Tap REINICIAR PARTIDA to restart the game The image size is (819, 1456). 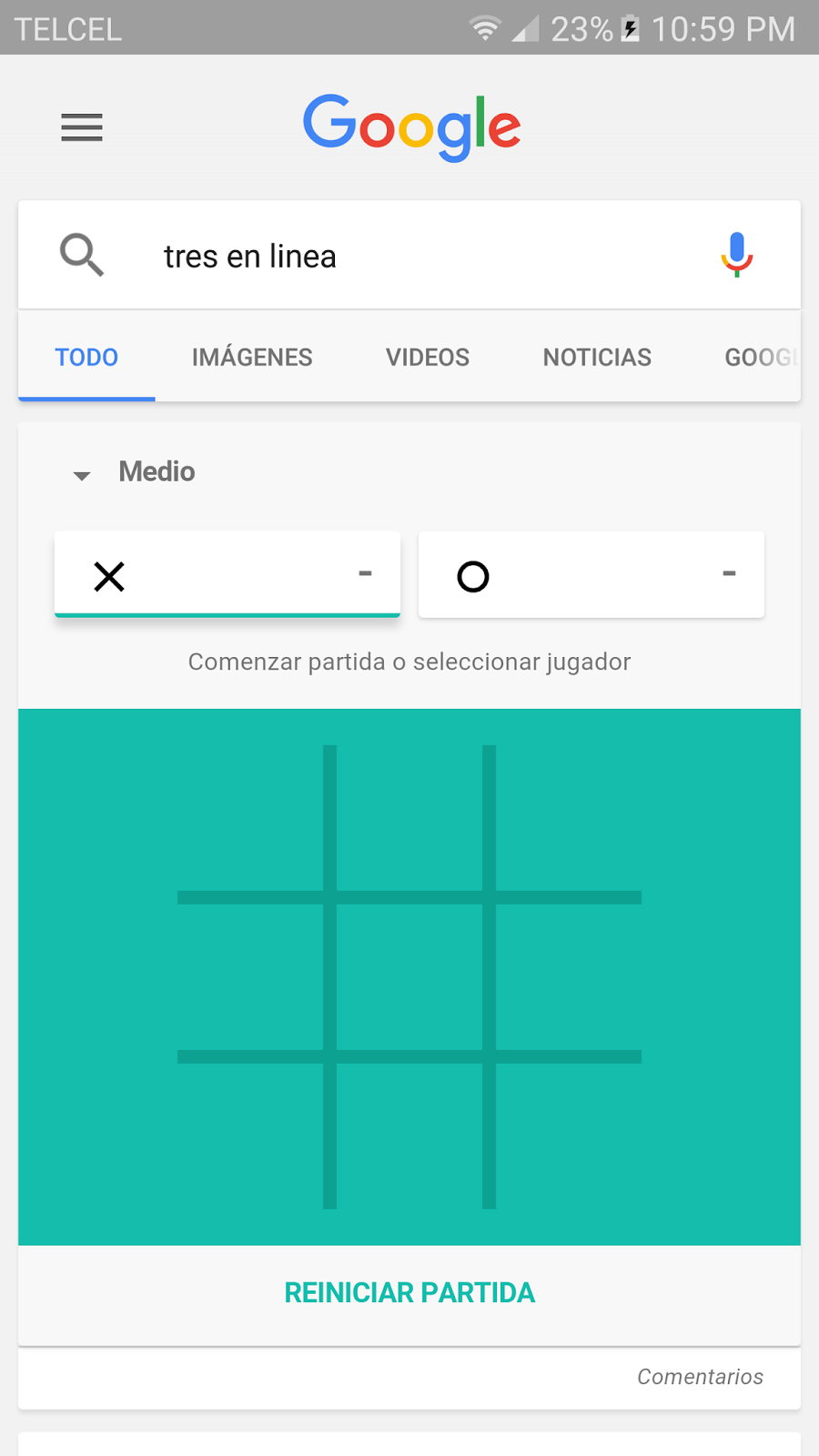coord(409,1293)
